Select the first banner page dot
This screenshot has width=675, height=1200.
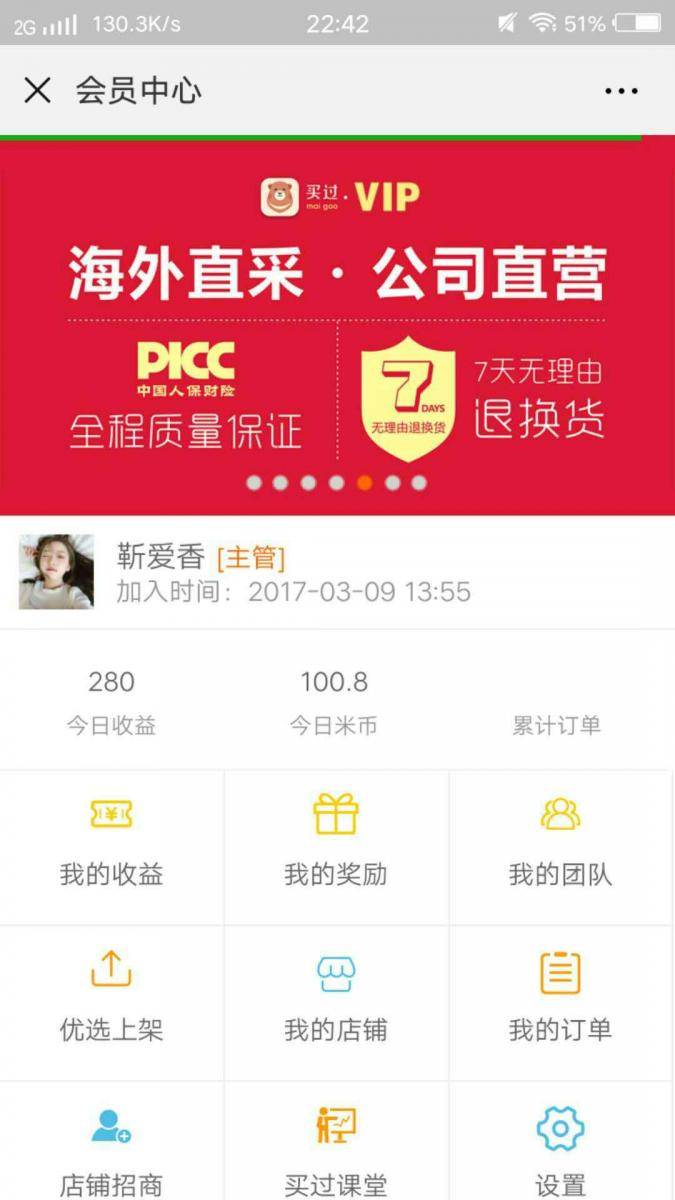point(254,483)
